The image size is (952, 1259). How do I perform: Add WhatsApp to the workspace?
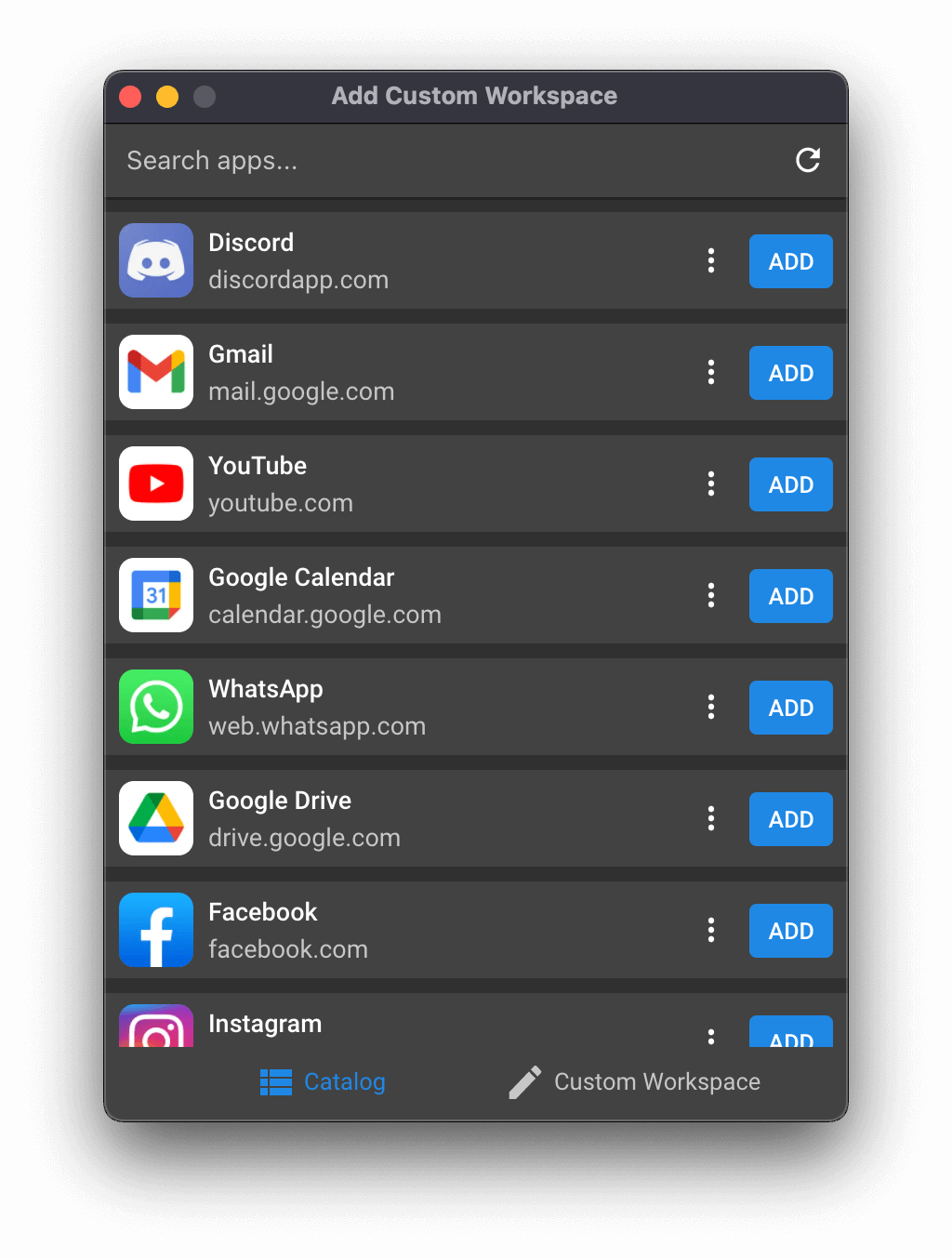[790, 708]
